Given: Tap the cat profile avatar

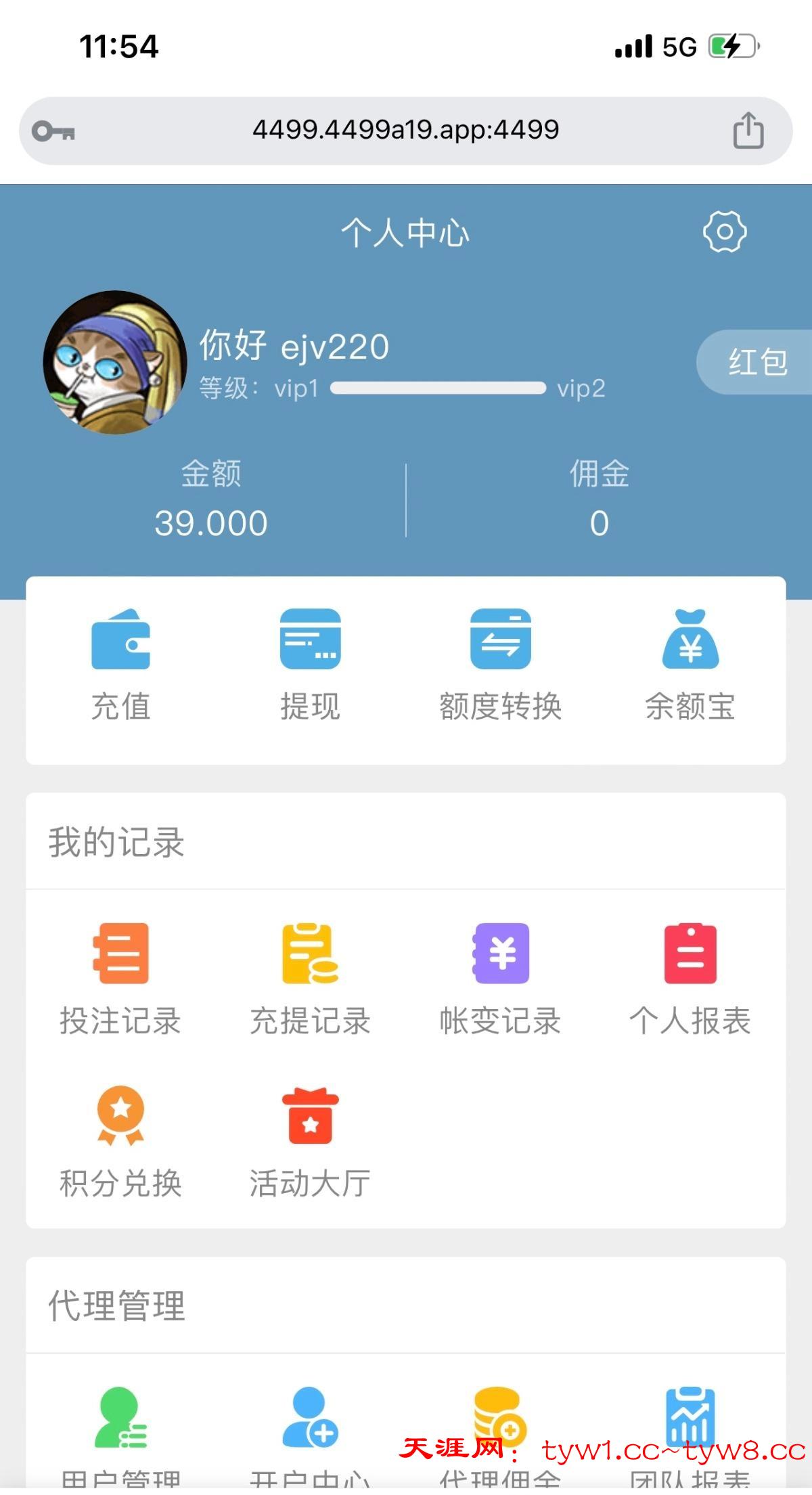Looking at the screenshot, I should click(115, 362).
